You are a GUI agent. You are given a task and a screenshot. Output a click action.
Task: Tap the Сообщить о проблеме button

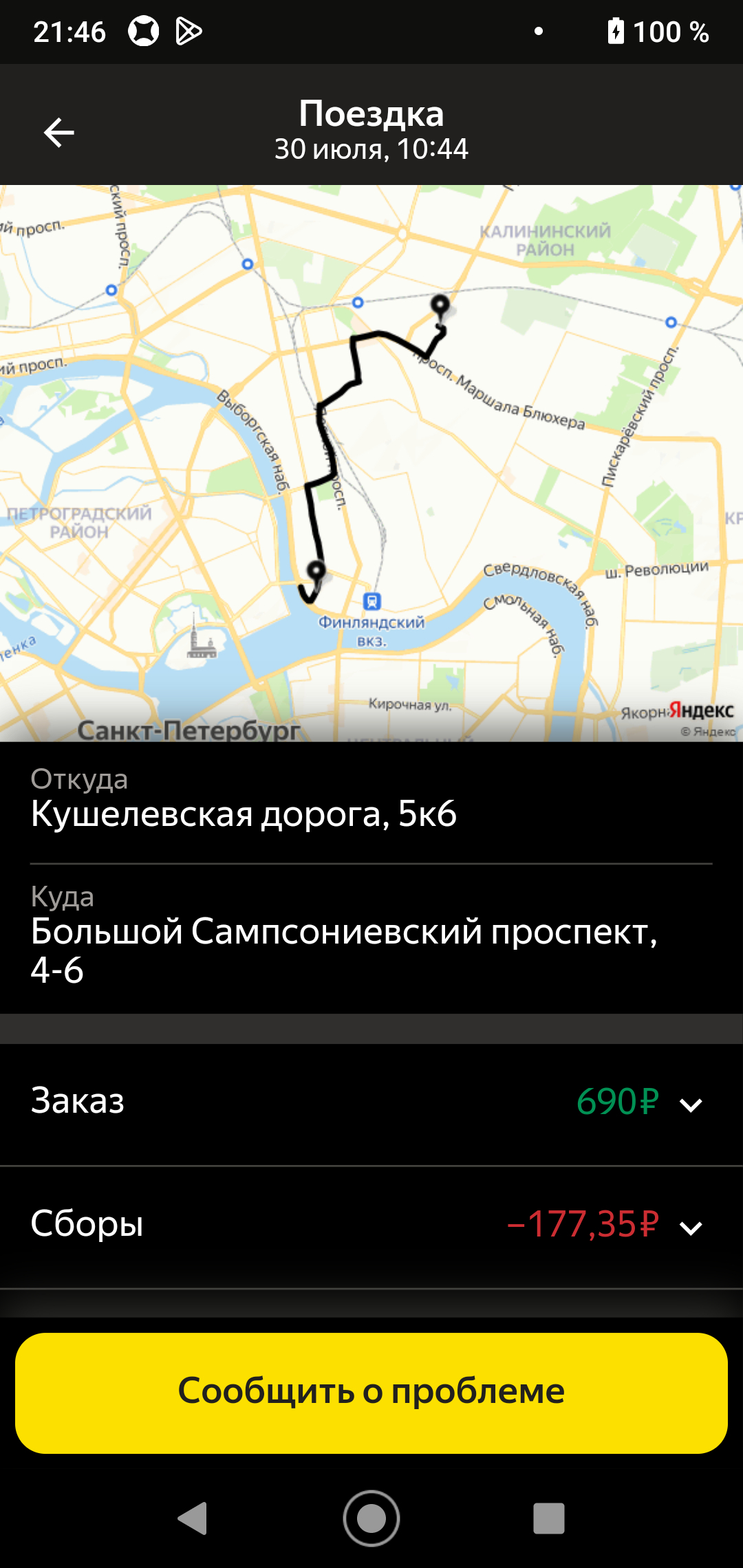tap(371, 1393)
